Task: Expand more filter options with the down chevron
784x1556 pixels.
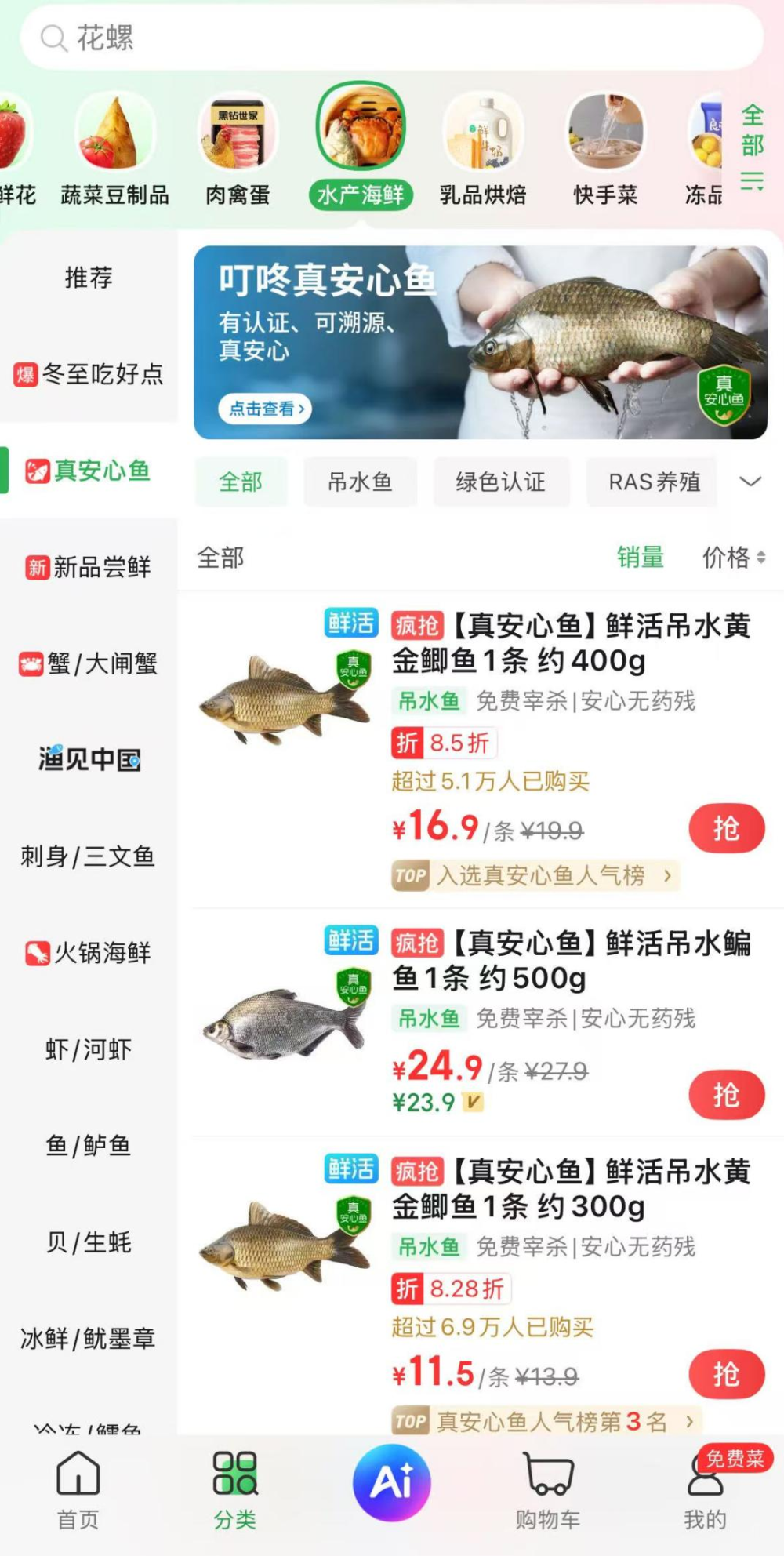Action: tap(750, 481)
